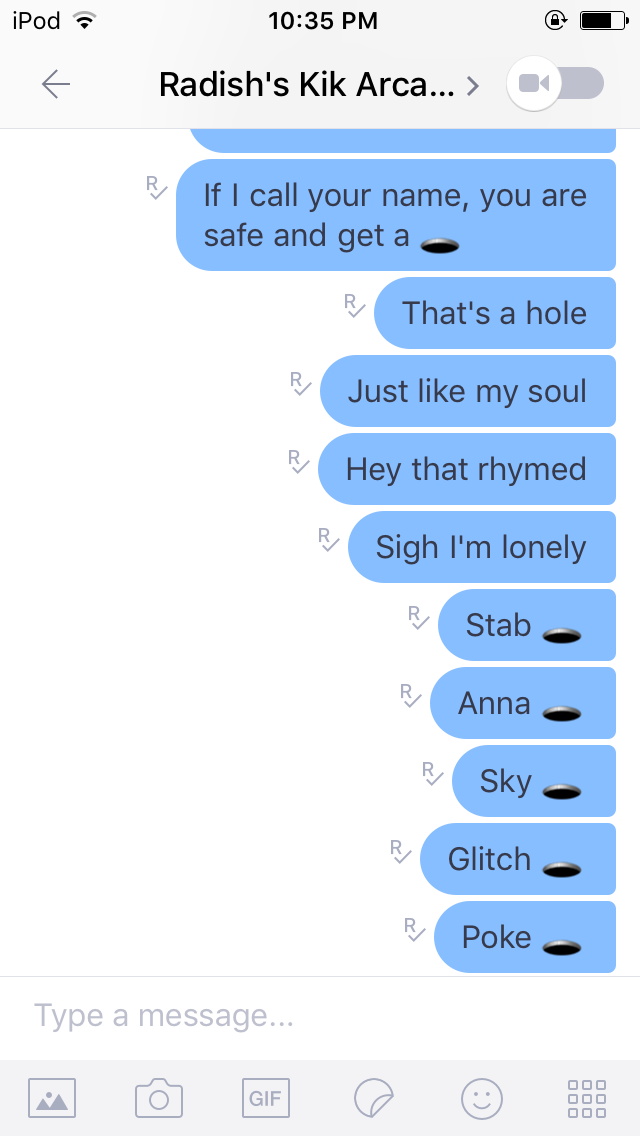Open the GIF picker

coord(265,1098)
